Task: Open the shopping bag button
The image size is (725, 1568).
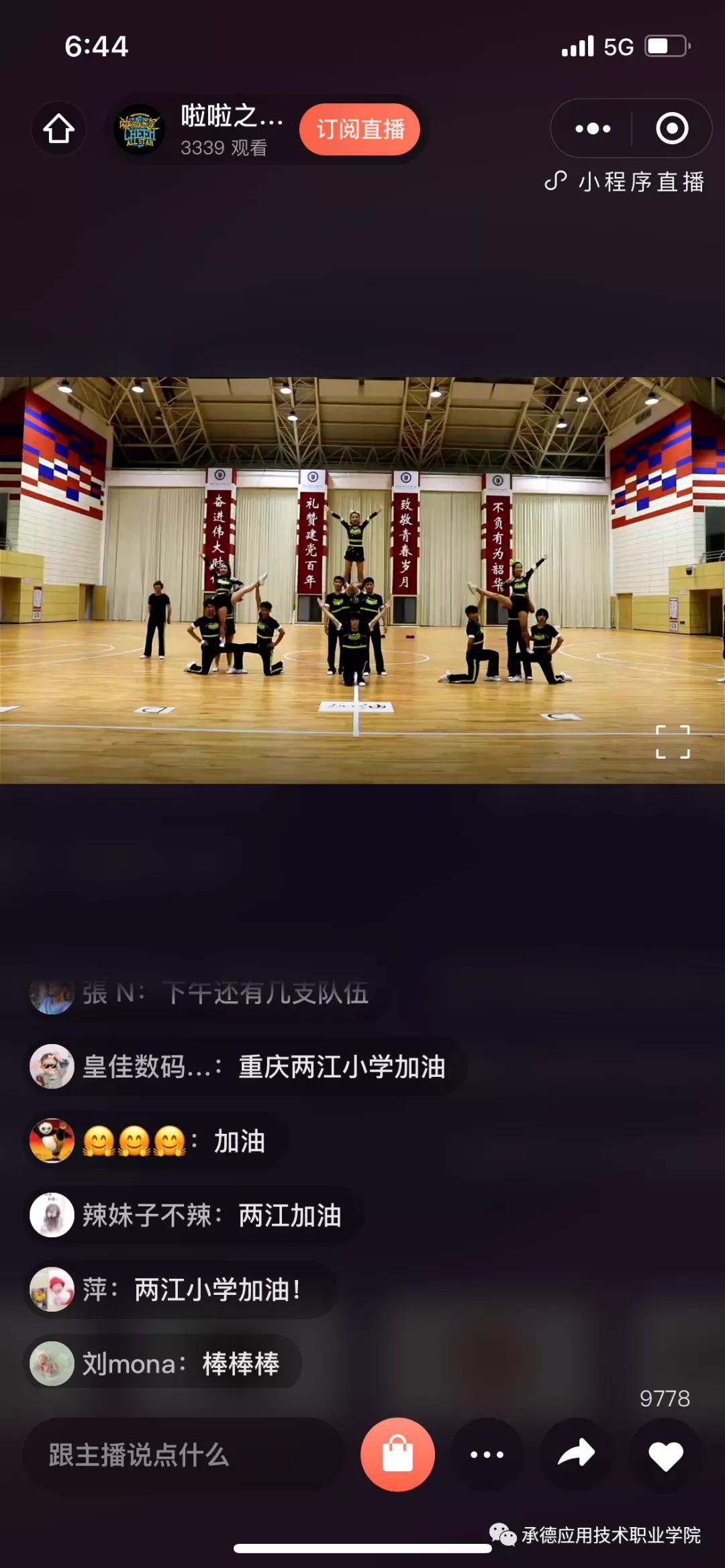Action: tap(397, 1455)
